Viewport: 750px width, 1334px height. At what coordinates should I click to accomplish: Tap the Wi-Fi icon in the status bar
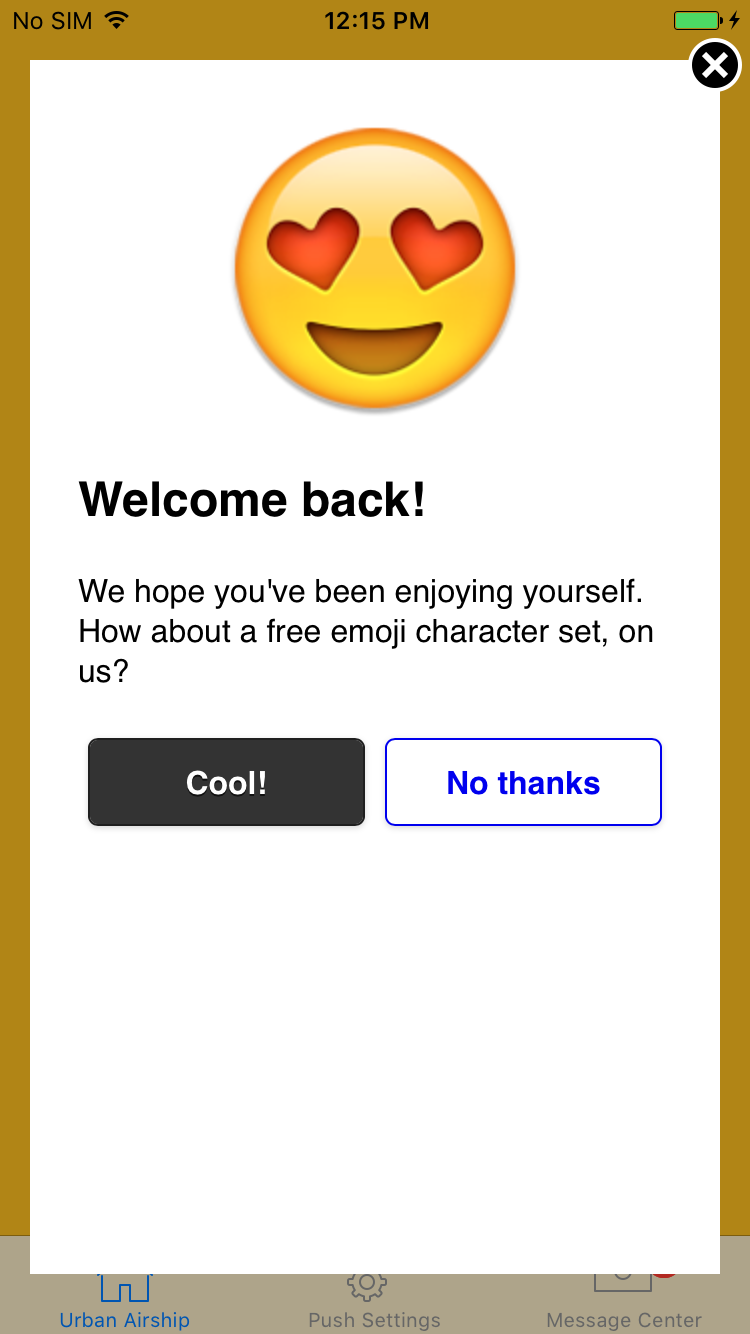point(118,19)
